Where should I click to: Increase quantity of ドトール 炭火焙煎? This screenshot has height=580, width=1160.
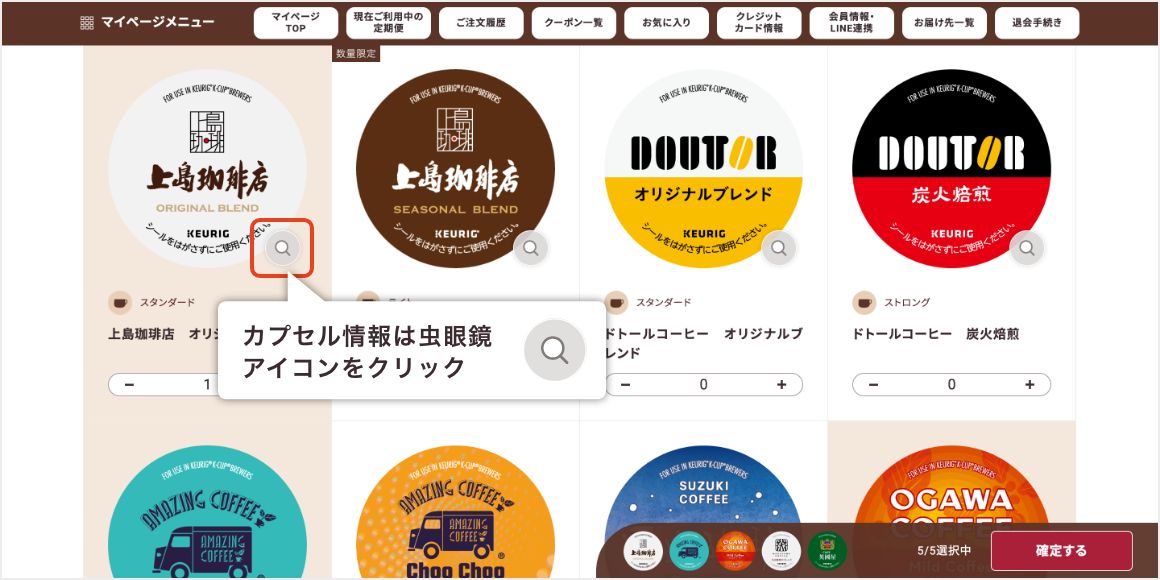(1030, 385)
